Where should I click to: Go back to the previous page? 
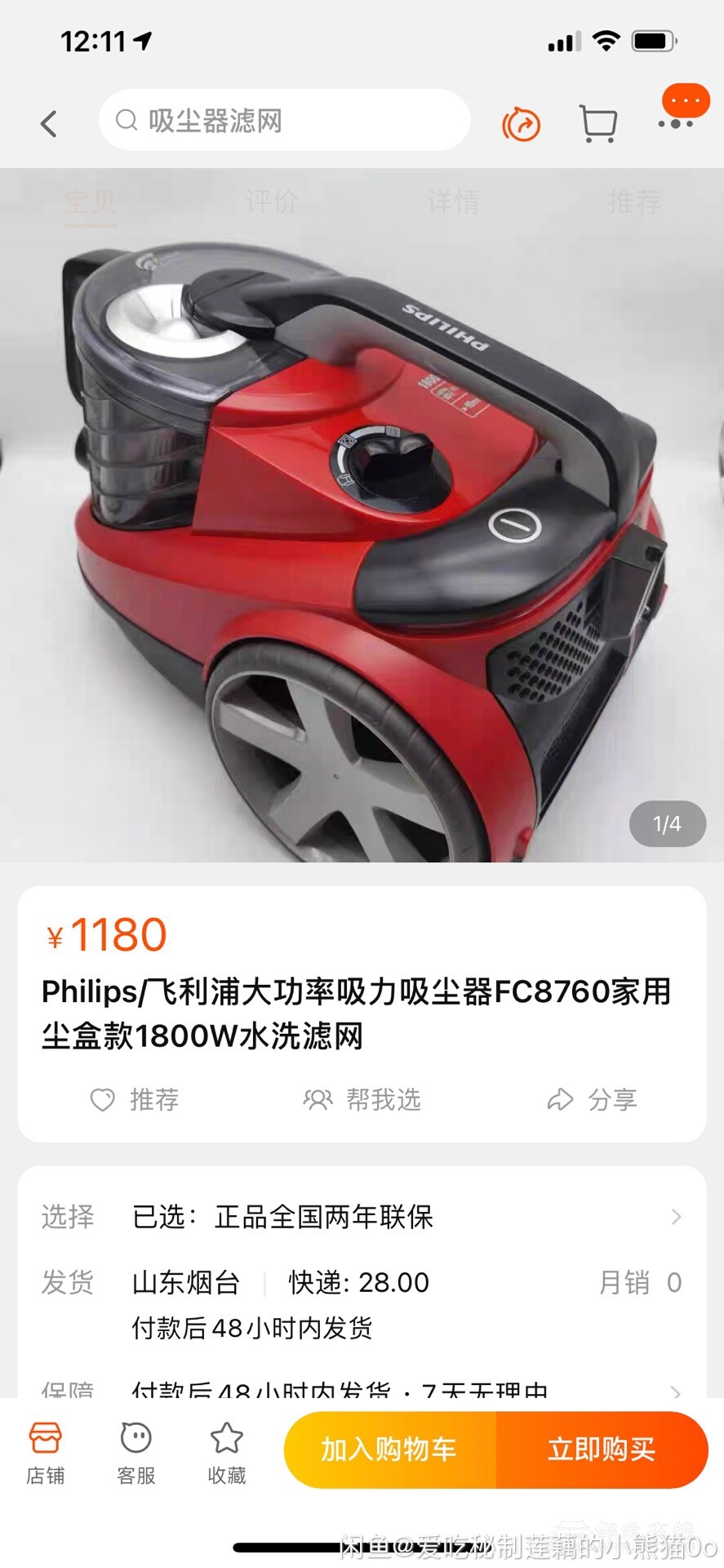[49, 123]
